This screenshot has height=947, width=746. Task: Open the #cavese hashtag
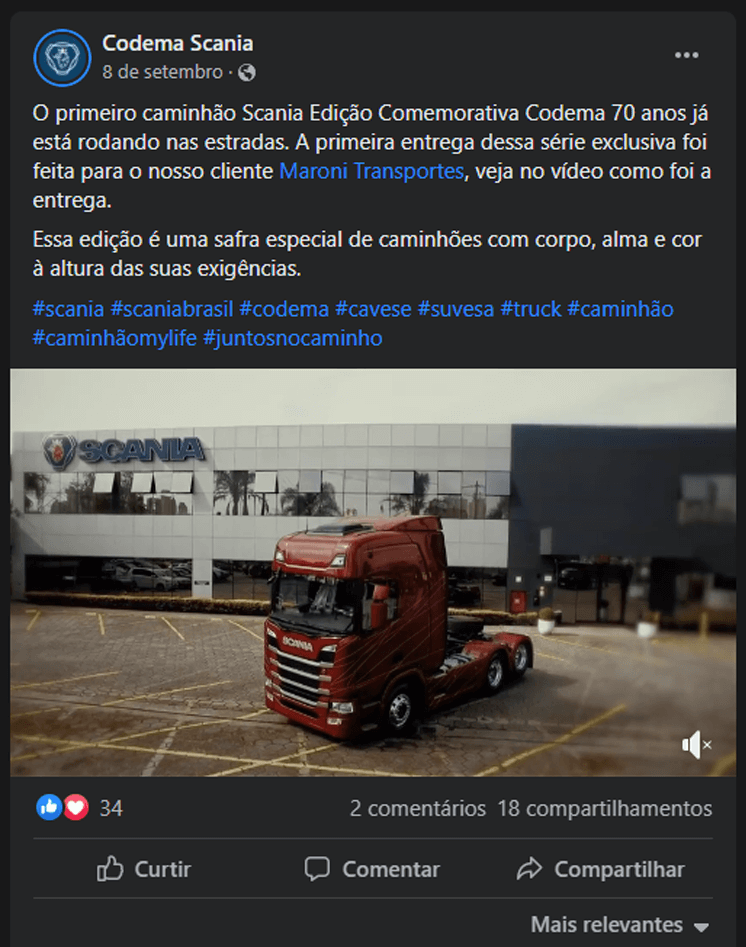[x=372, y=308]
